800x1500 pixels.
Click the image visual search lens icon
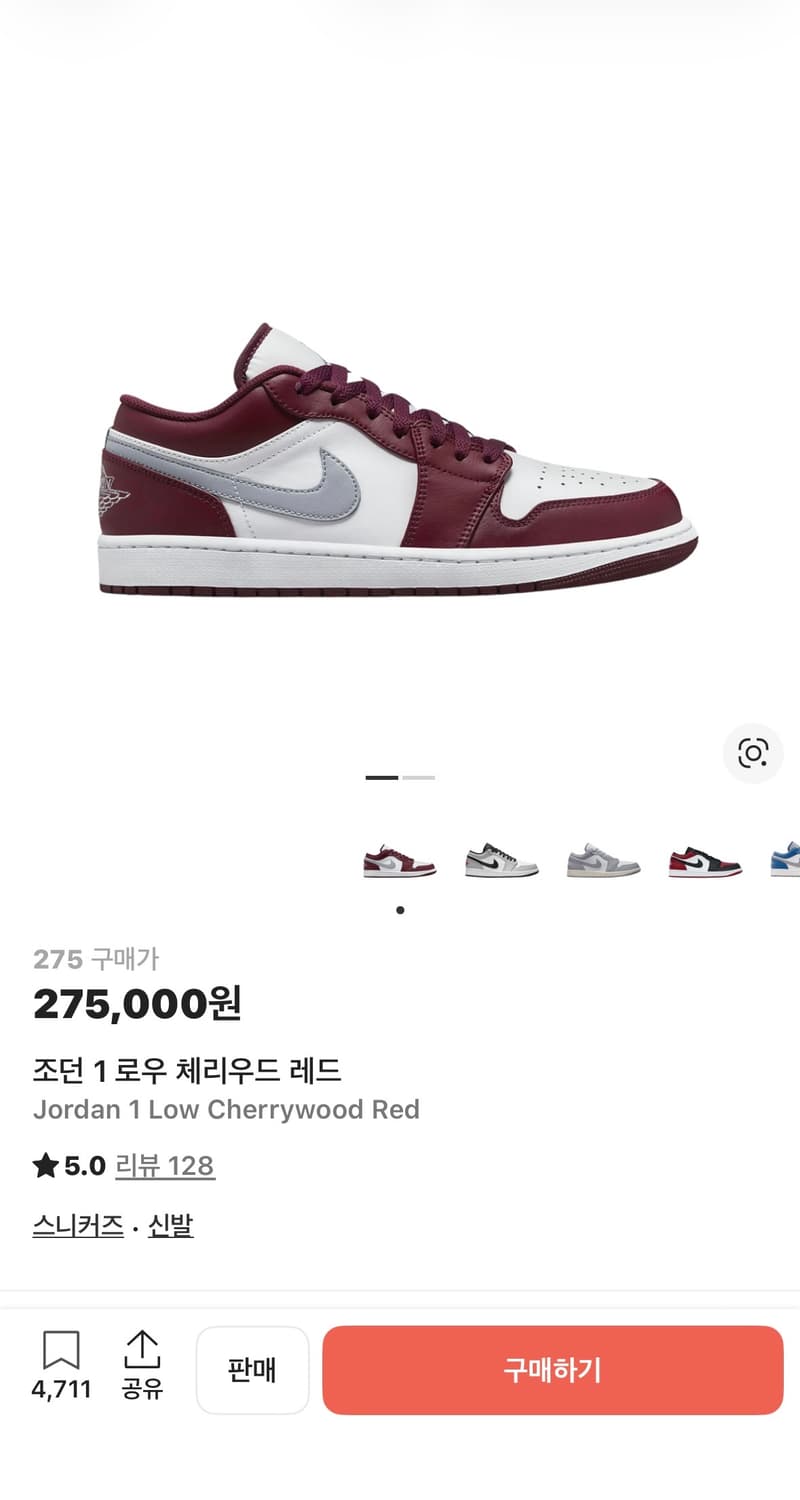click(x=754, y=754)
